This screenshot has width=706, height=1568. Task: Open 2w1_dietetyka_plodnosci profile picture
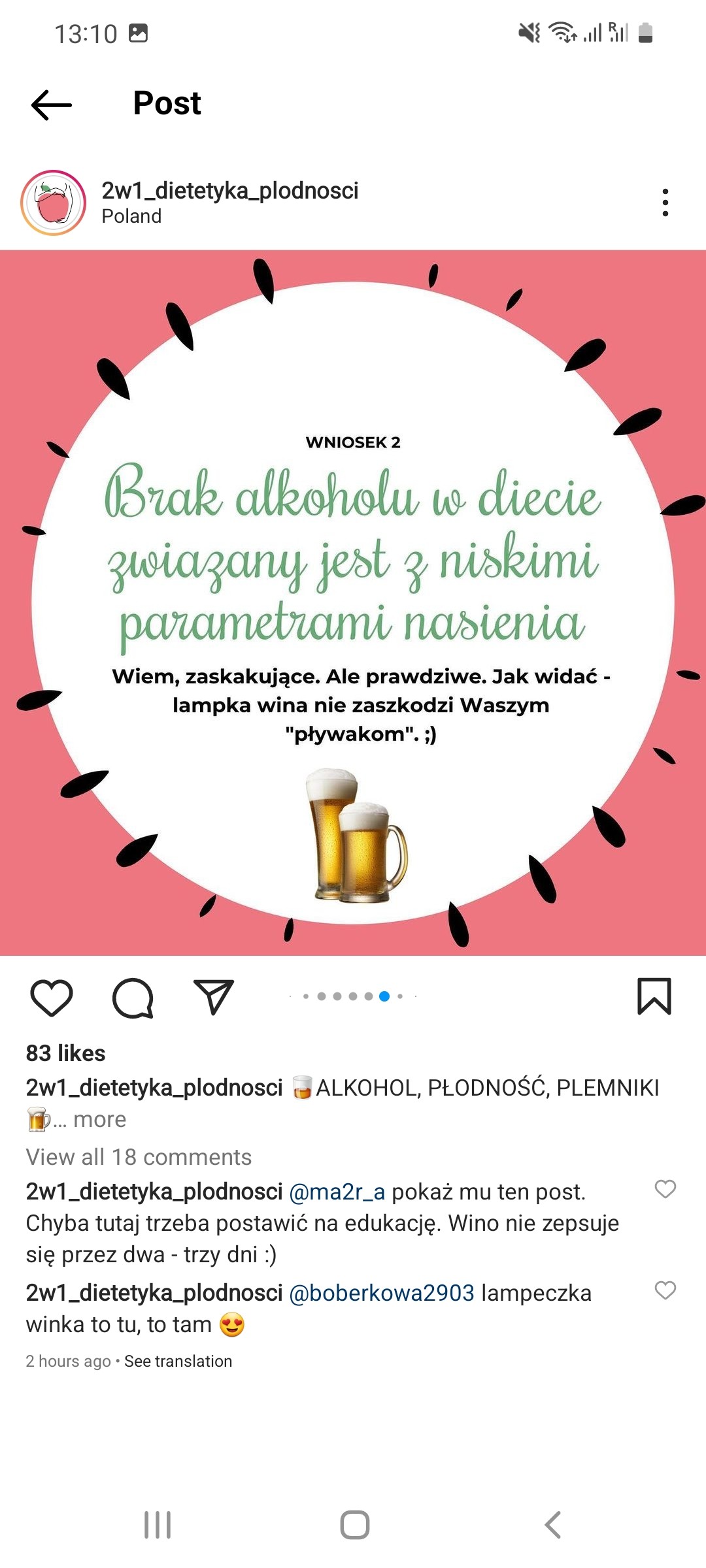54,203
